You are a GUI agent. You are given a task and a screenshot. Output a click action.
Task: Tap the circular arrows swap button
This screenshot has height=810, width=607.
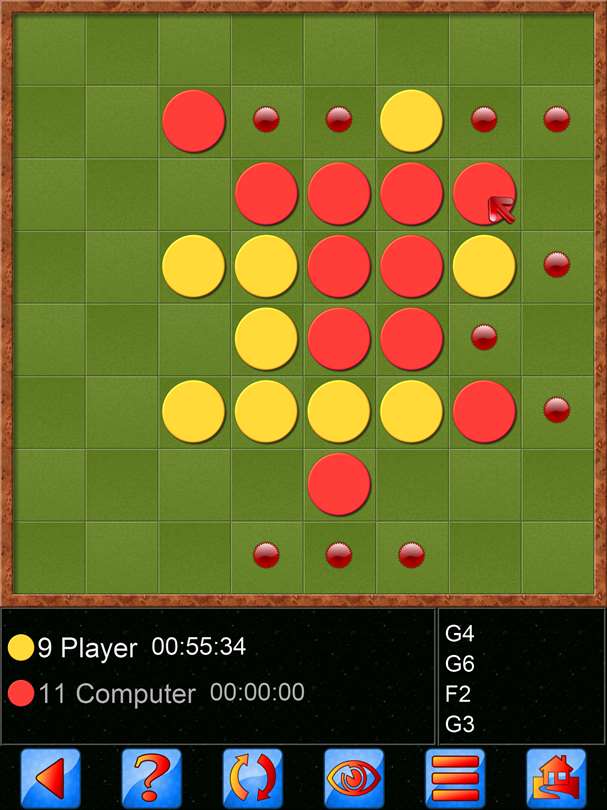pyautogui.click(x=252, y=778)
